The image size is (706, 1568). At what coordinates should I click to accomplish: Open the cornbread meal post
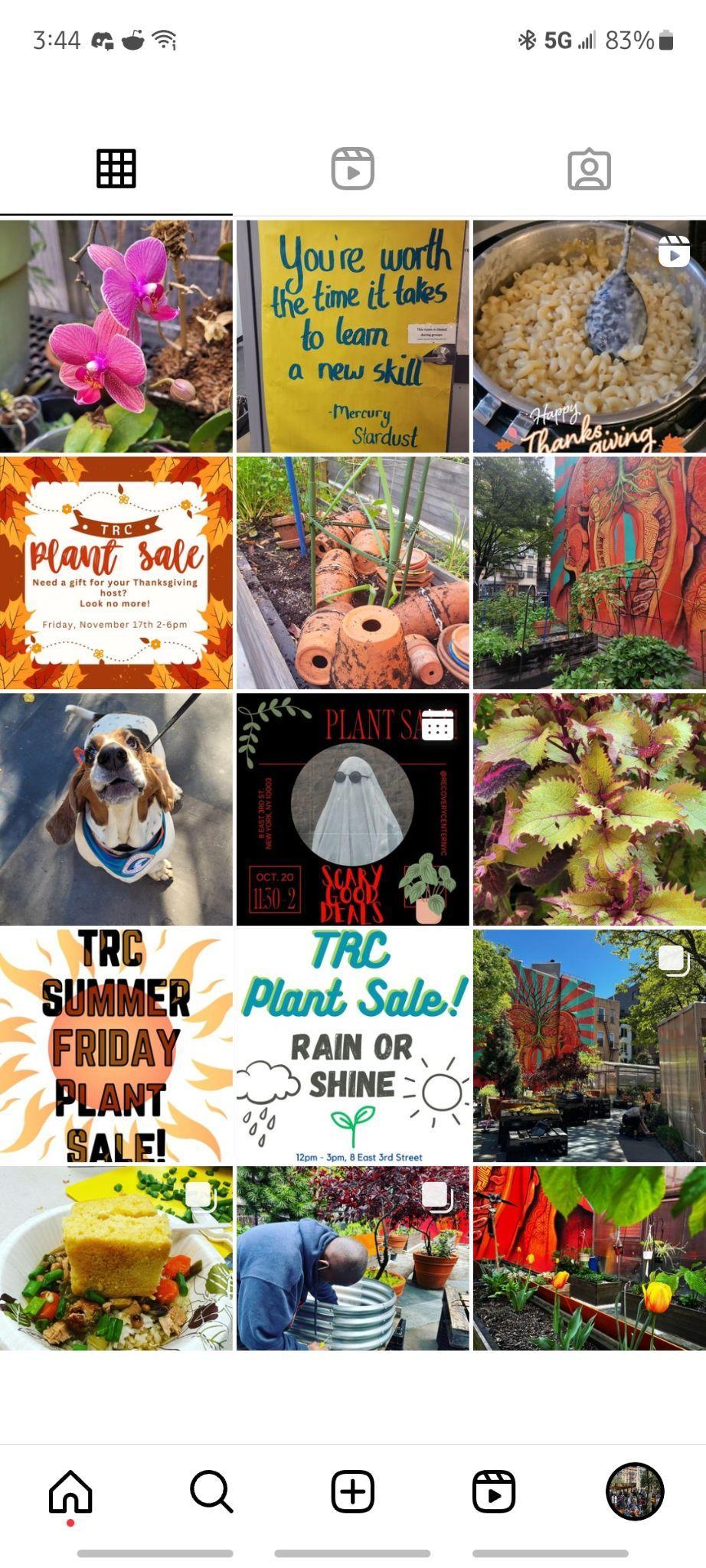(x=116, y=1258)
